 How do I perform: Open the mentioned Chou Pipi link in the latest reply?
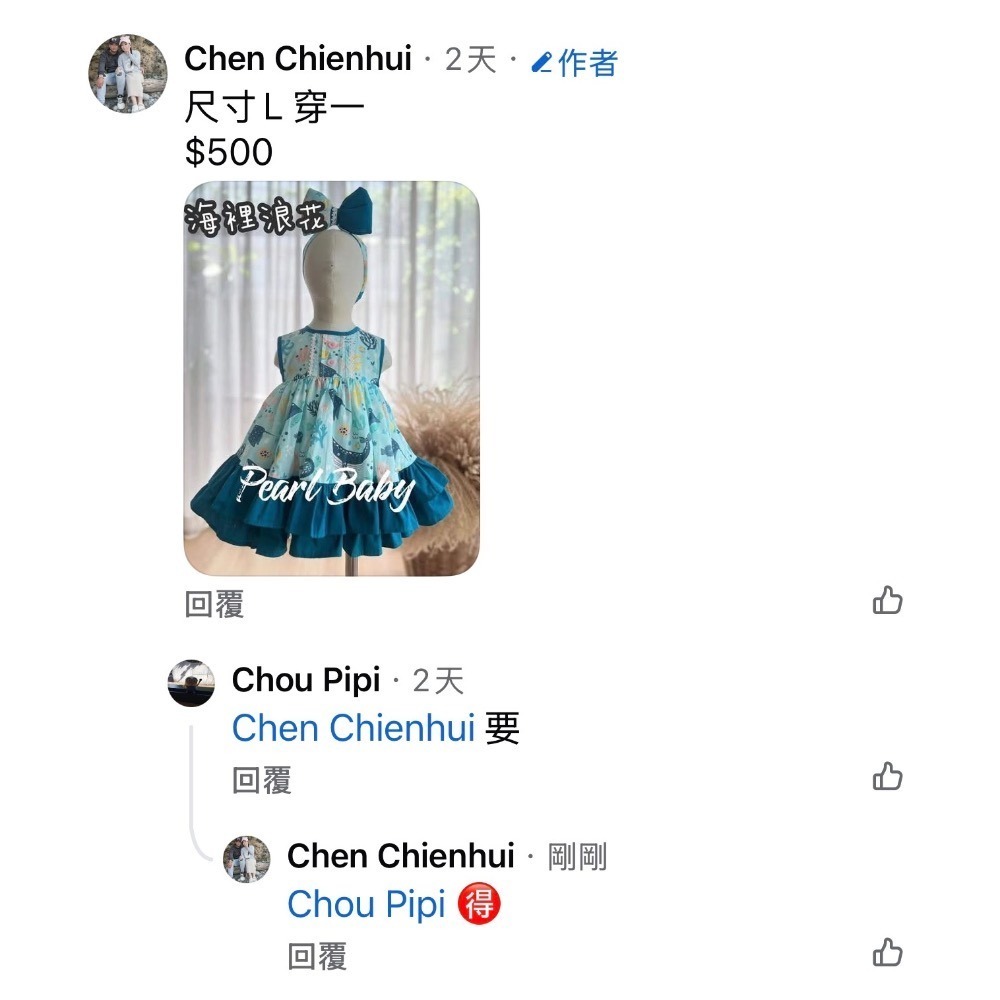tap(366, 905)
